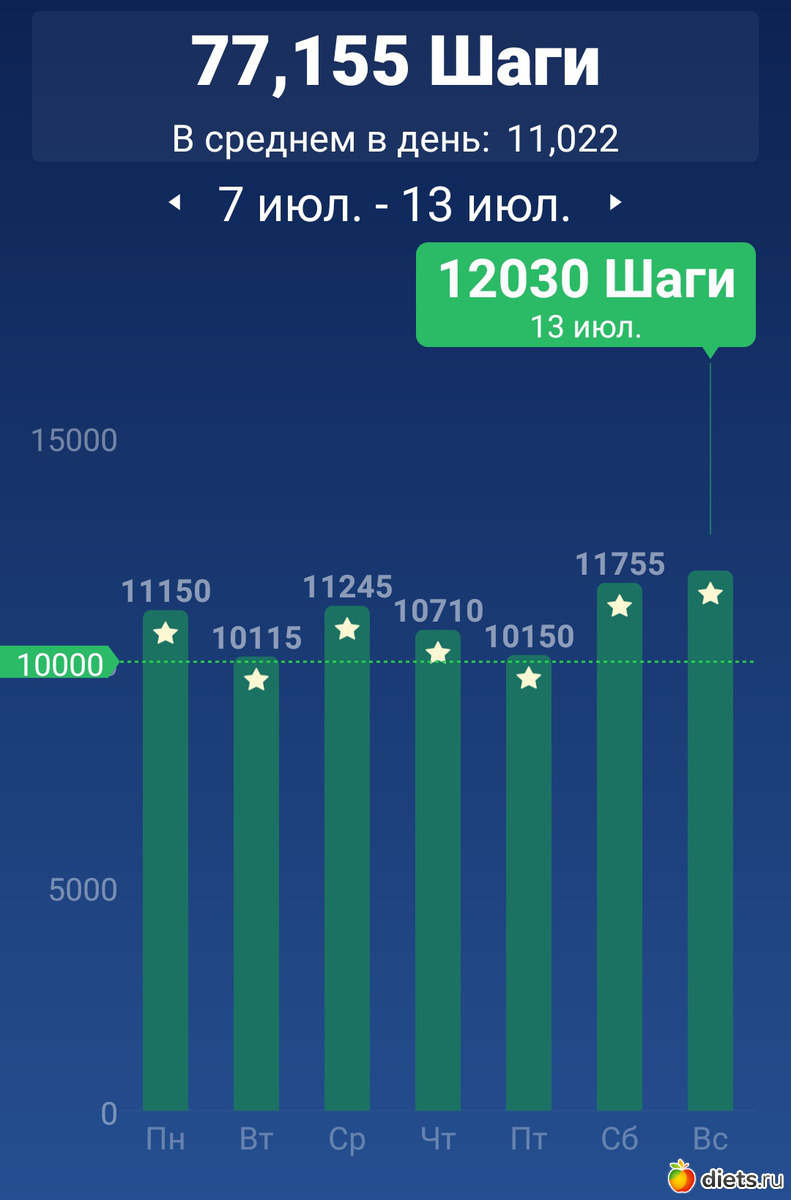Show details for Thursday's 10710 bar
This screenshot has width=791, height=1200.
[438, 870]
